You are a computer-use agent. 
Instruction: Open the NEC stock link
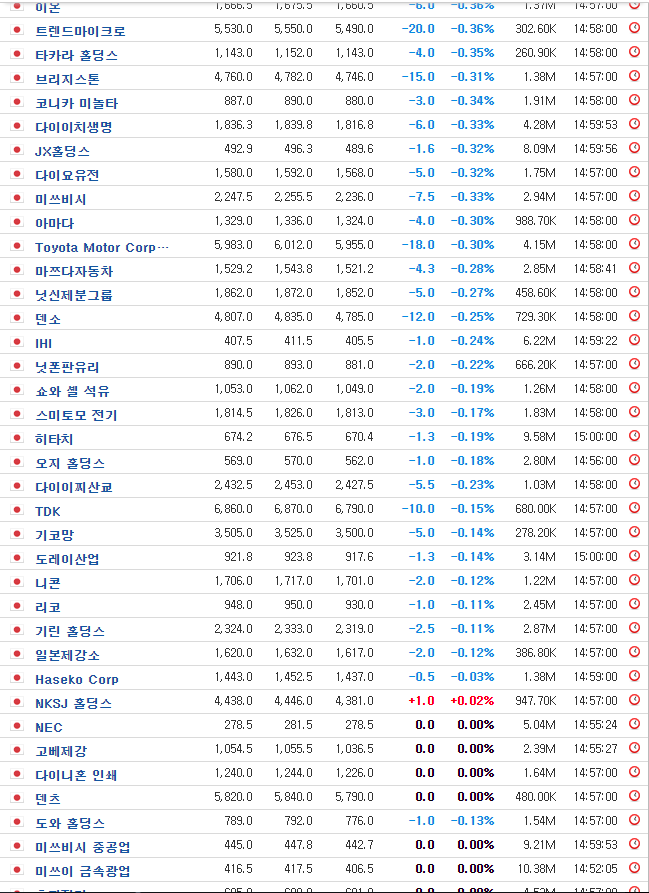(48, 727)
